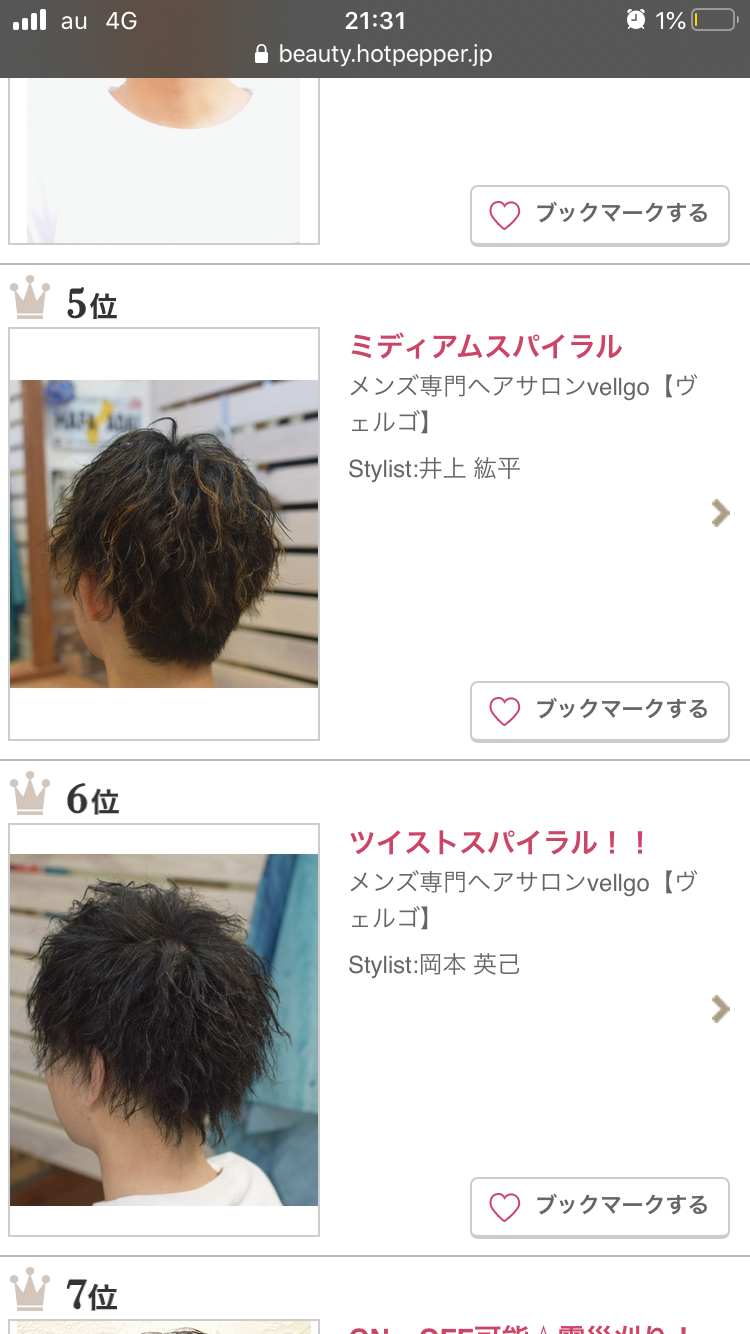The width and height of the screenshot is (750, 1334).
Task: Tap the ブックマークする button above 5位
Action: pyautogui.click(x=599, y=215)
